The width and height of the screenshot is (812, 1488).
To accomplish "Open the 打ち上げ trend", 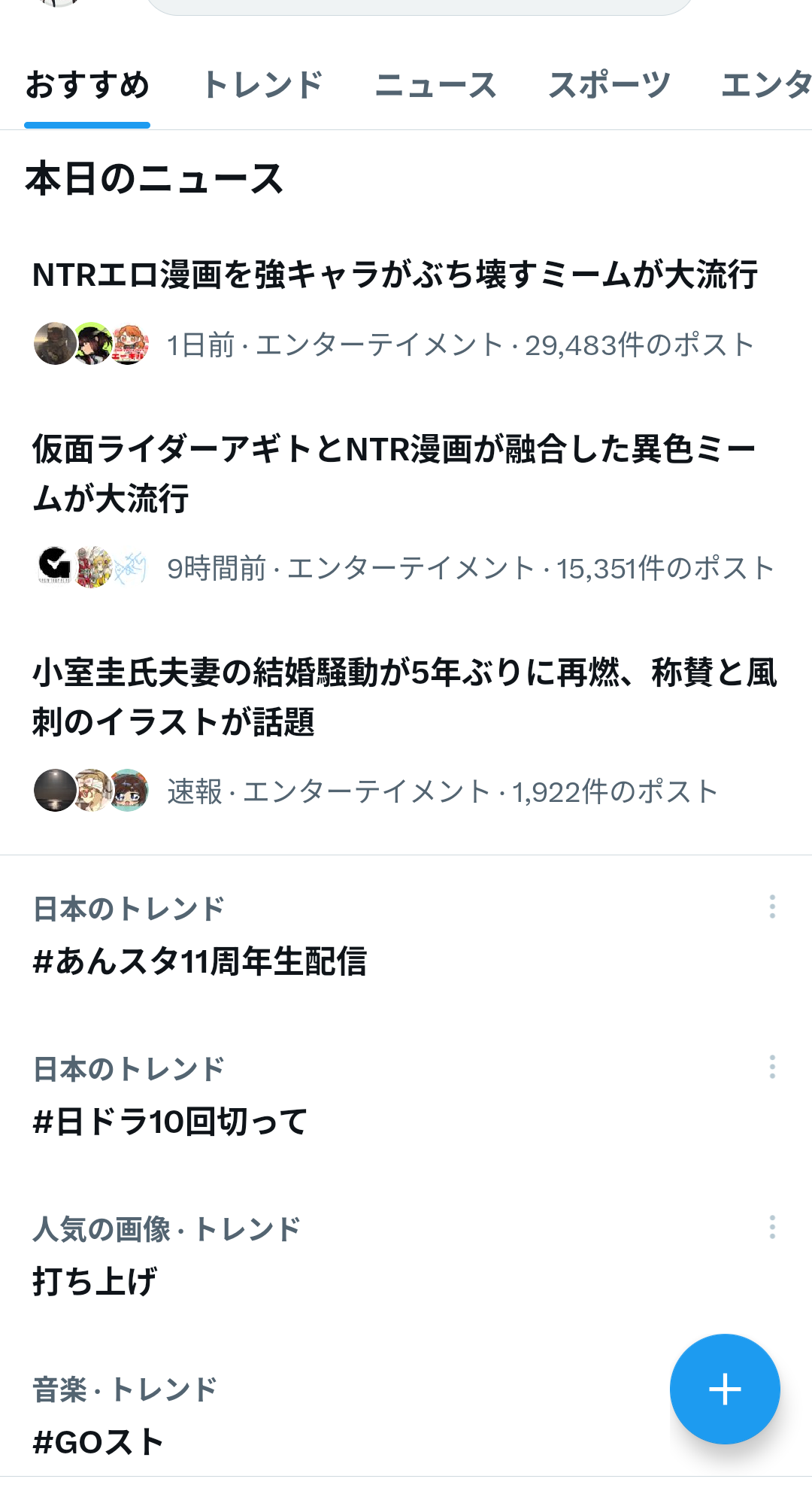I will pos(95,1281).
